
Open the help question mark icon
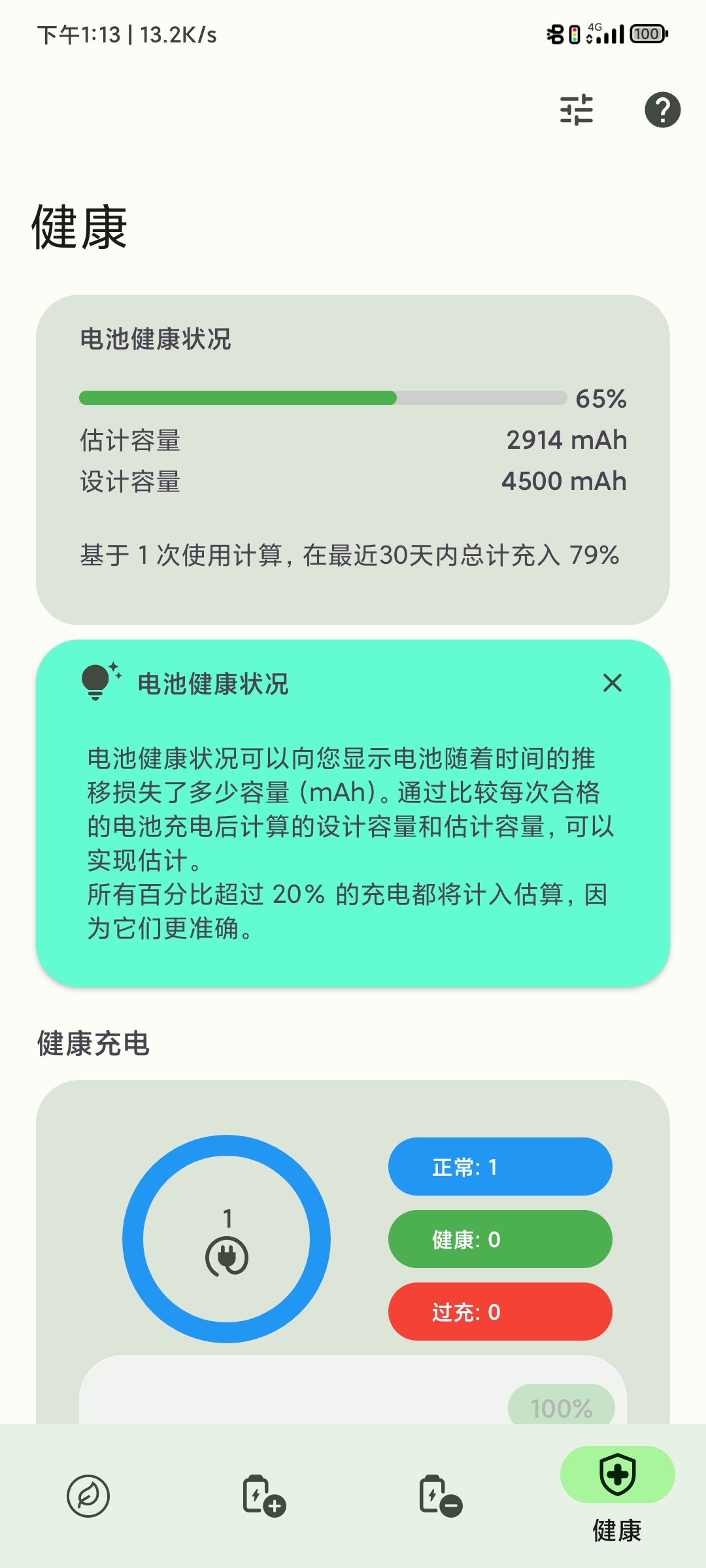click(x=662, y=110)
